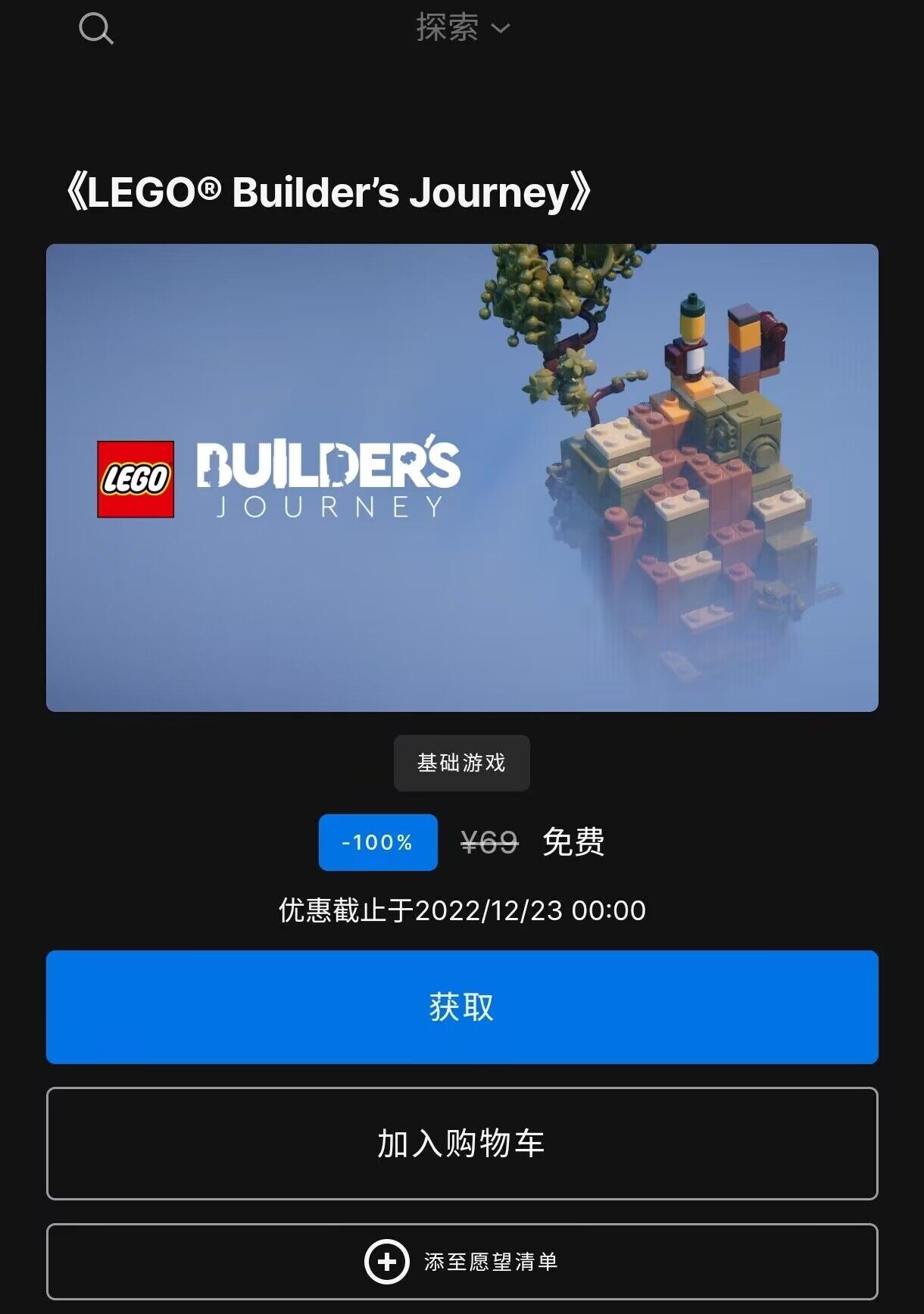
Task: Open the search icon
Action: tap(96, 30)
